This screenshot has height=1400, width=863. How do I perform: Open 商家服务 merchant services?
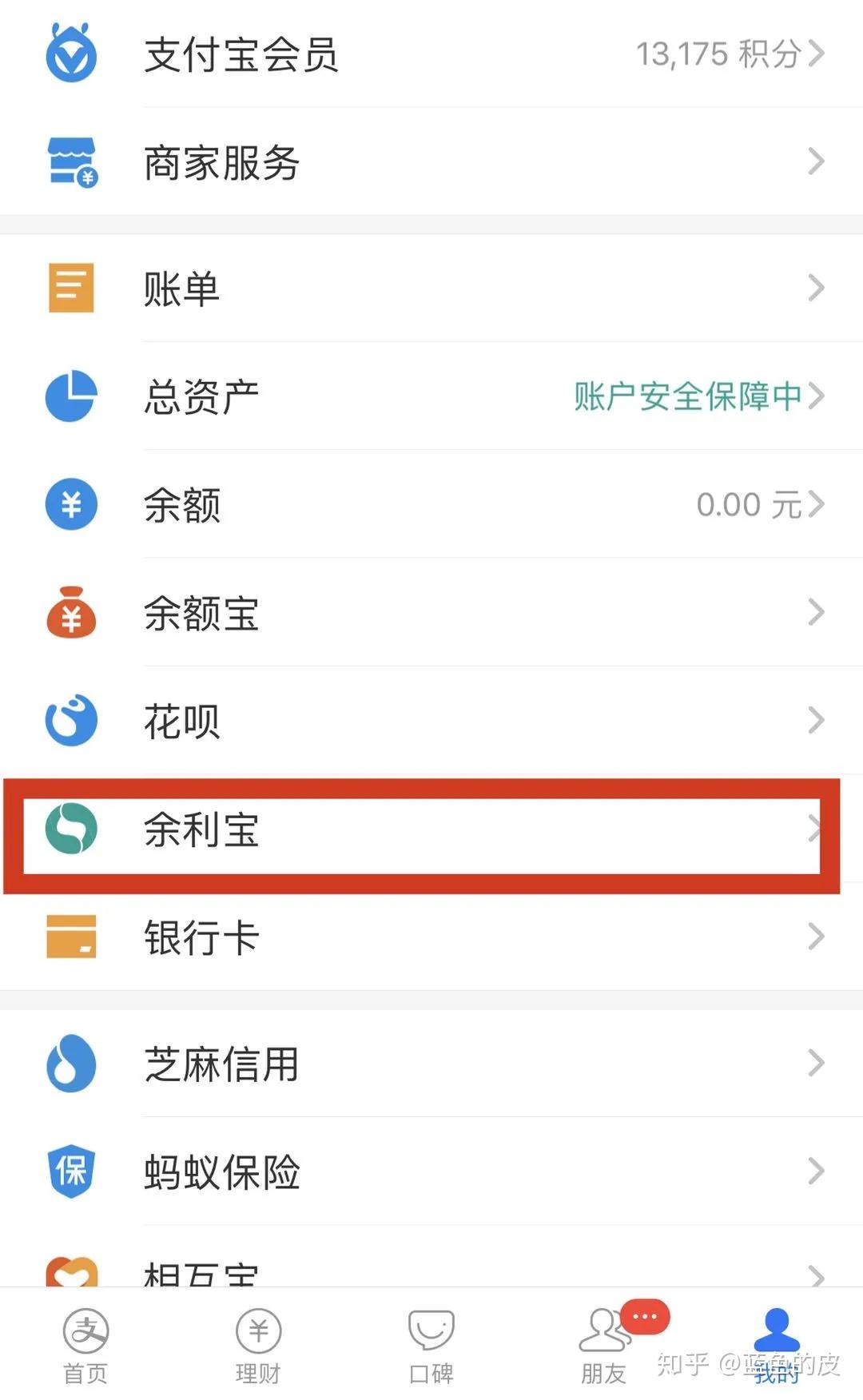[431, 162]
